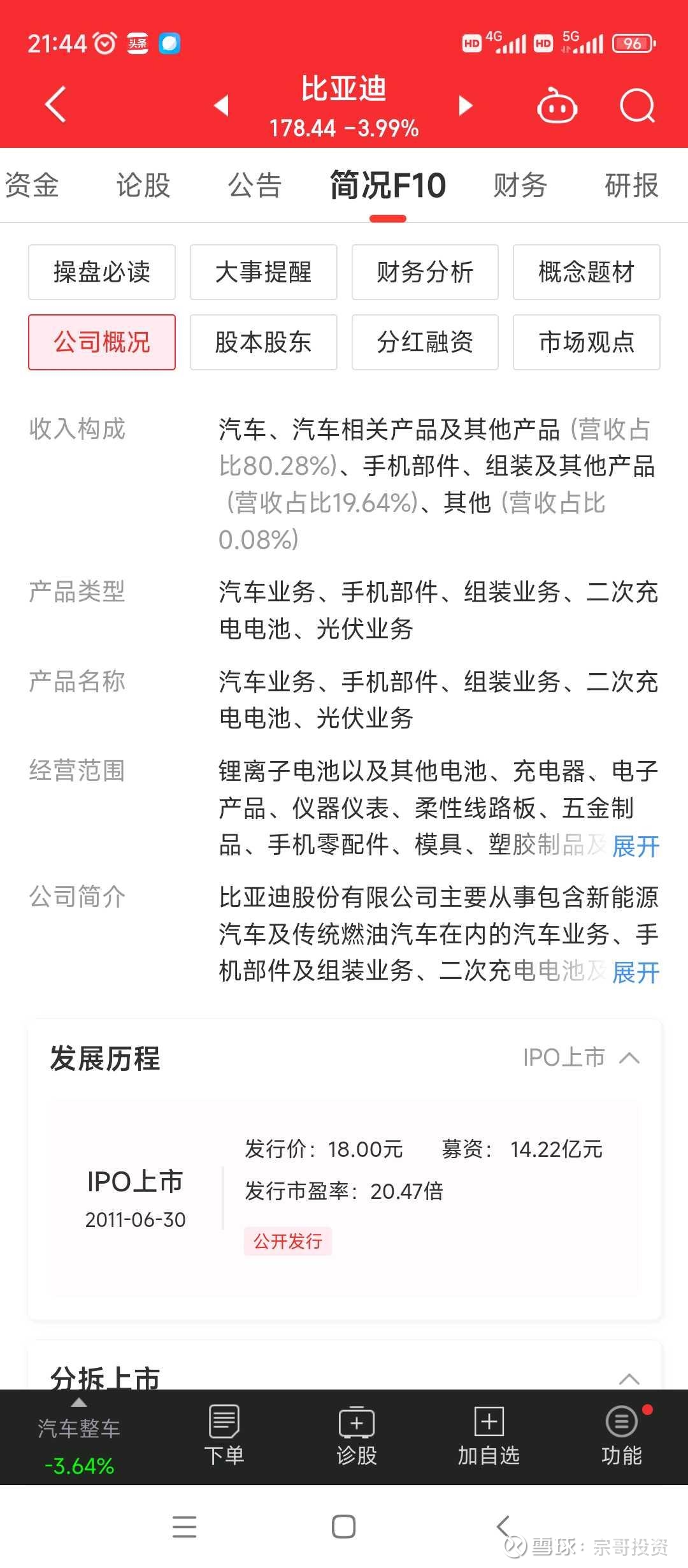Go back using the top-left arrow

[55, 105]
